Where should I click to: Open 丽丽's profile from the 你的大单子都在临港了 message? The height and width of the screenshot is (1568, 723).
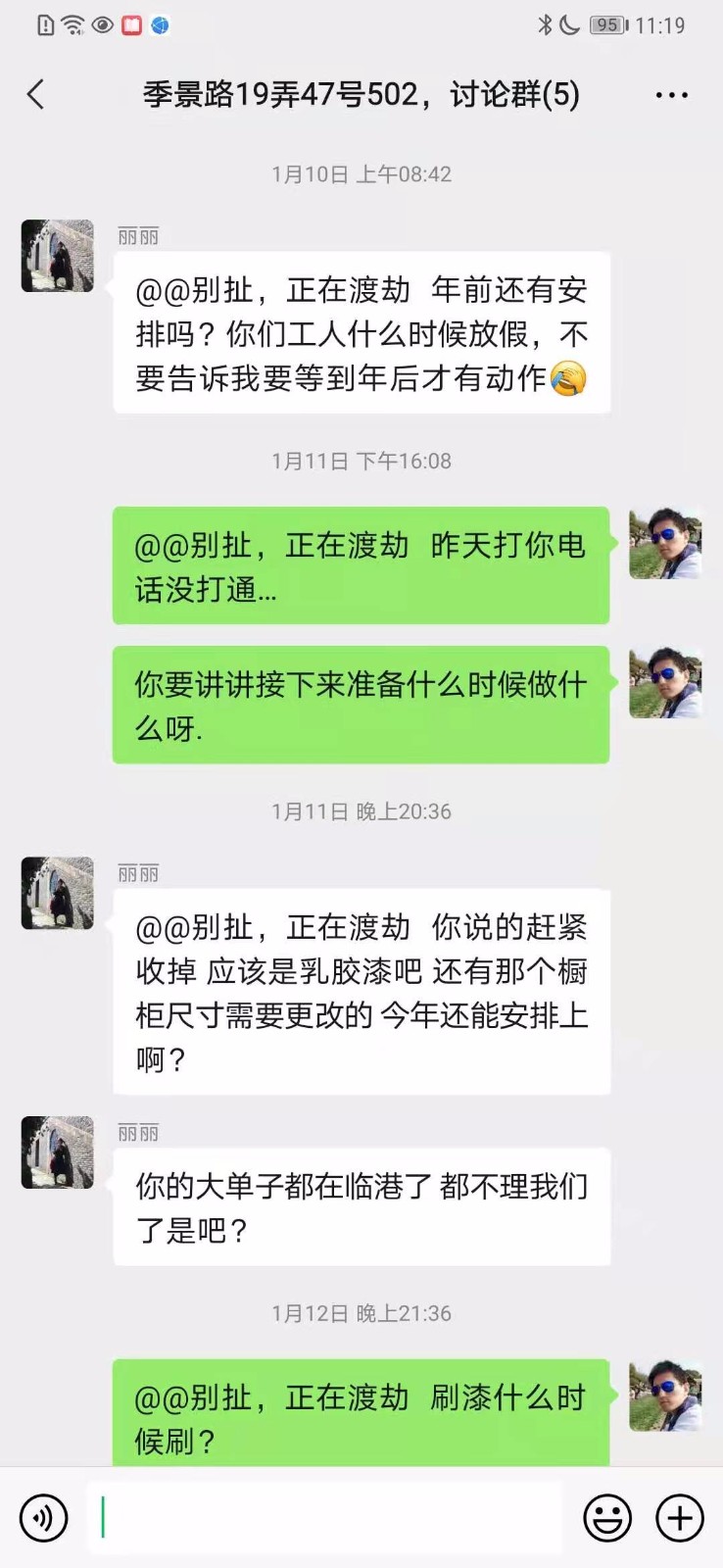[x=58, y=1152]
